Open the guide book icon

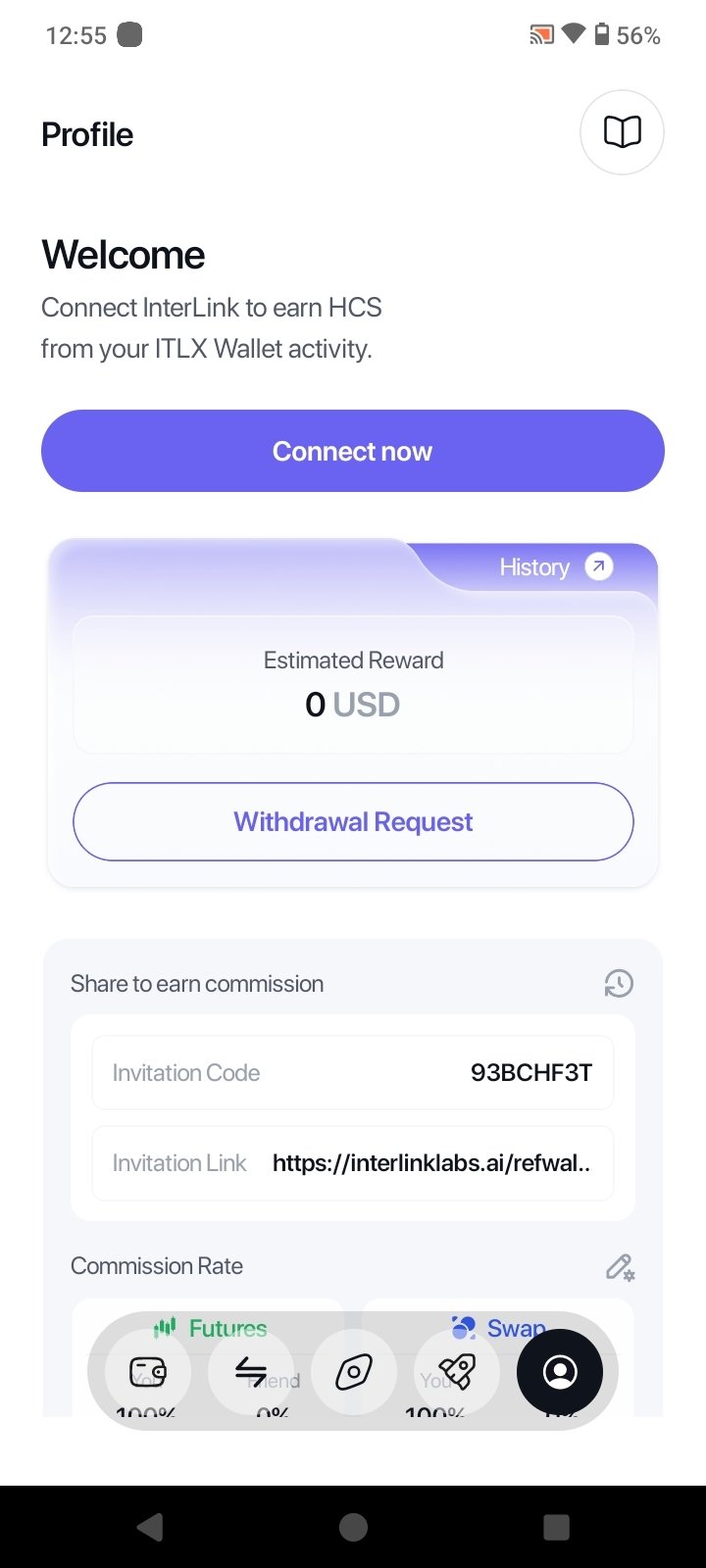point(622,132)
